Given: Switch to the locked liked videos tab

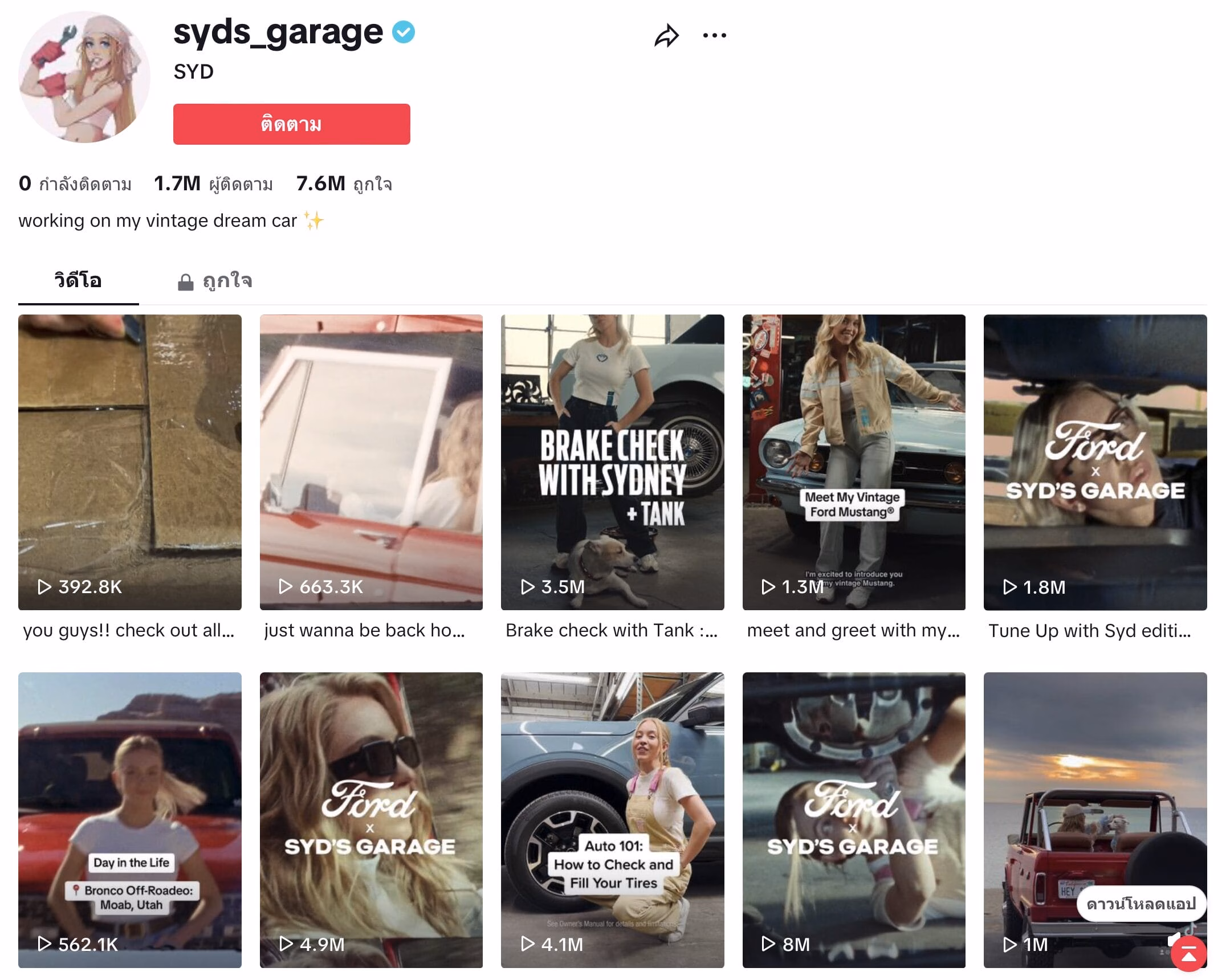Looking at the screenshot, I should [x=215, y=281].
